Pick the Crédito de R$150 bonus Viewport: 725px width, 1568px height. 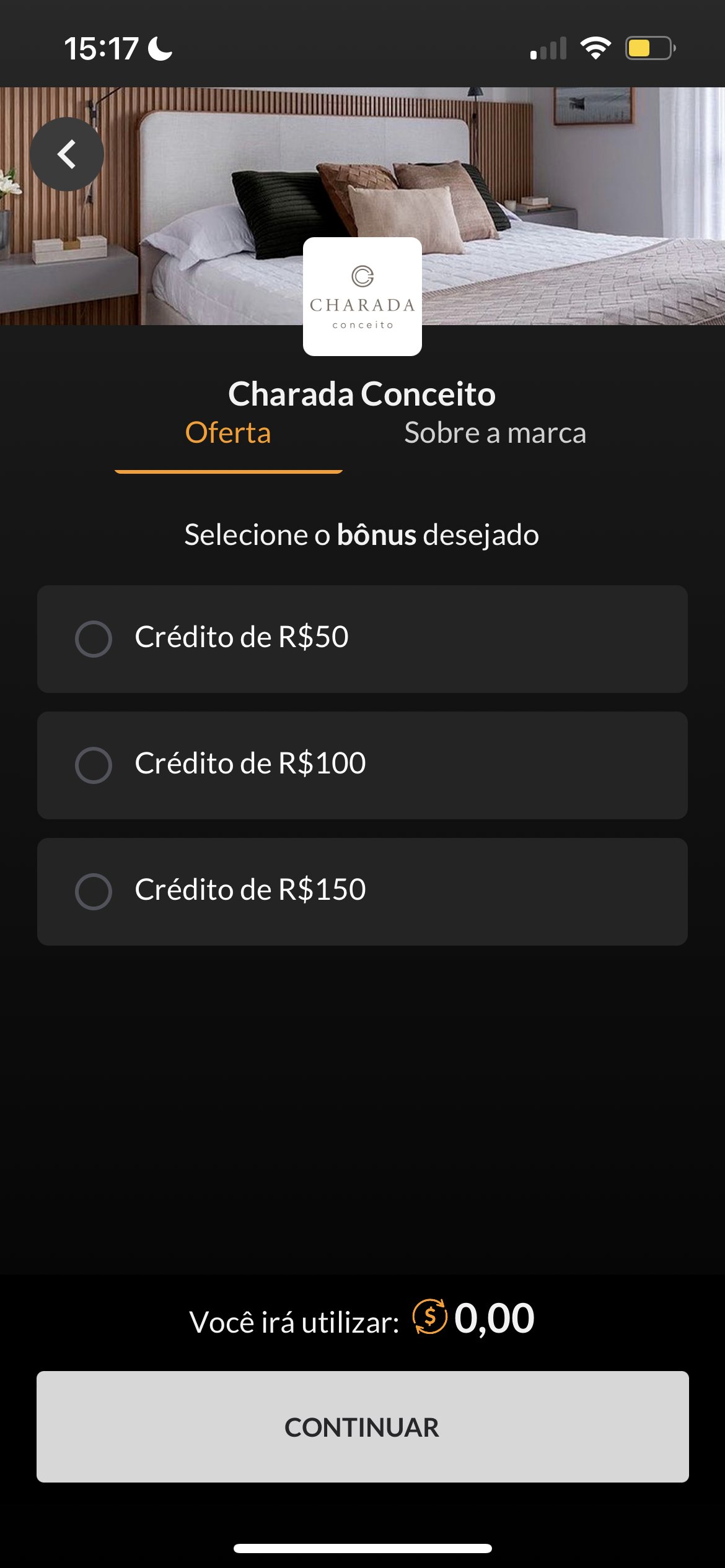pyautogui.click(x=362, y=892)
